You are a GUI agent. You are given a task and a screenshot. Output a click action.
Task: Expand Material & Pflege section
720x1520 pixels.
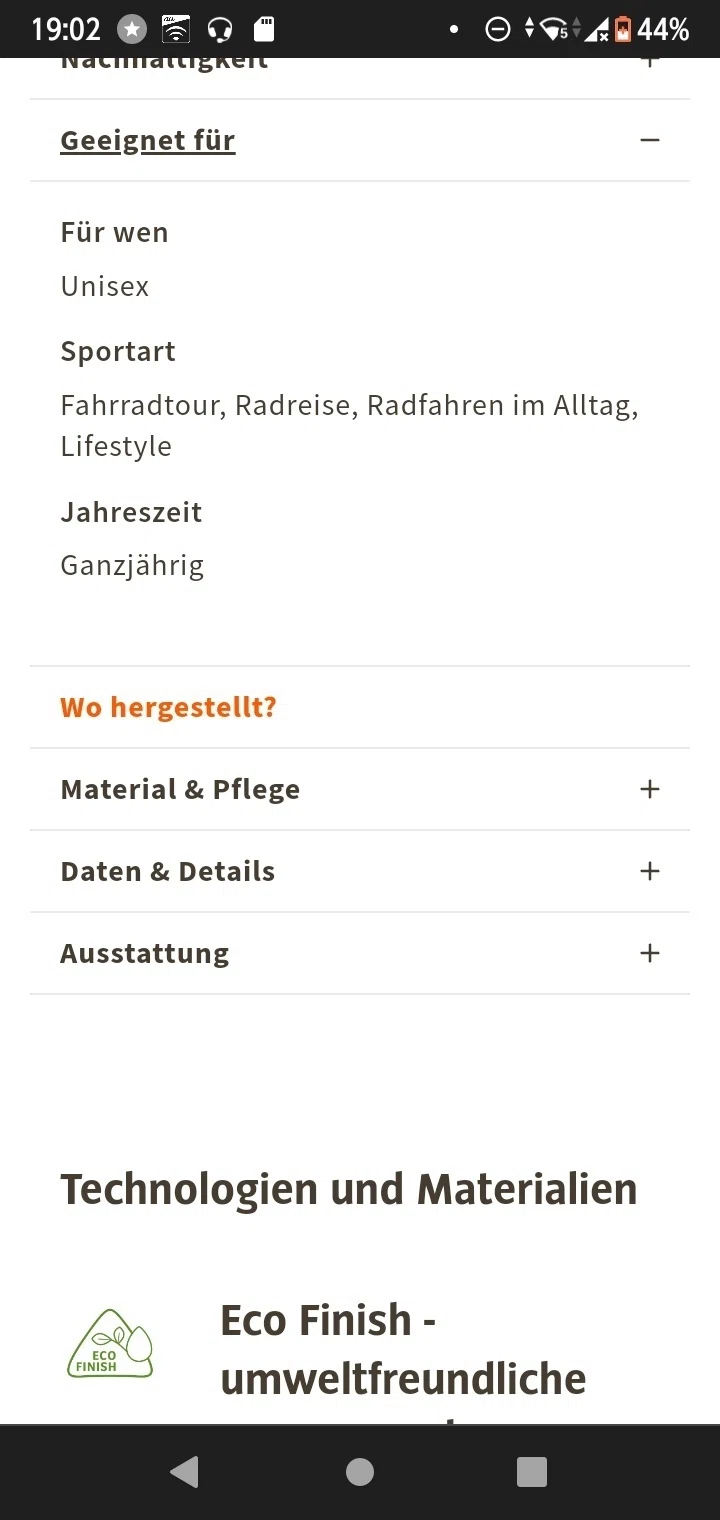[359, 789]
